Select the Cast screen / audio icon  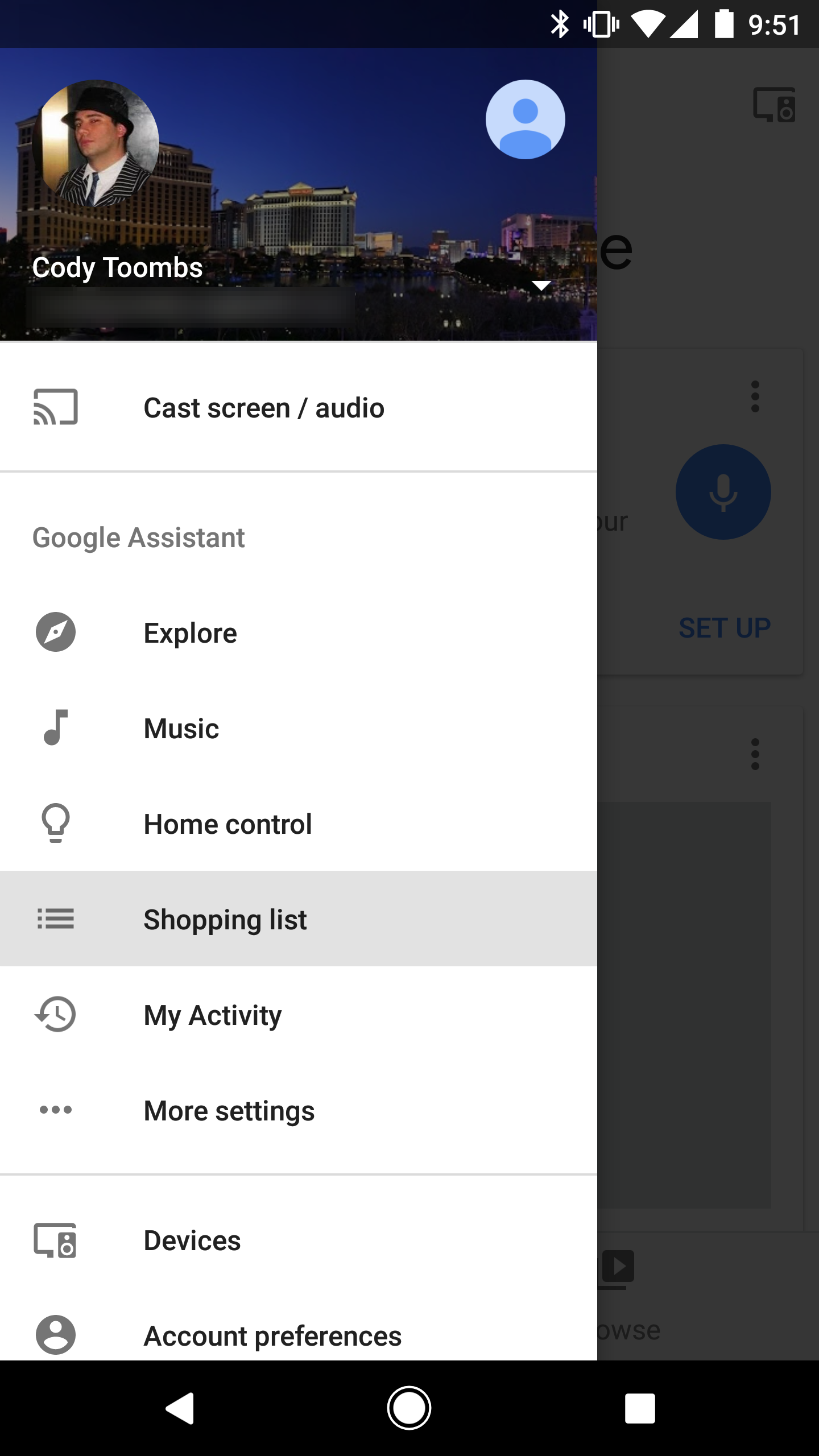click(x=56, y=407)
